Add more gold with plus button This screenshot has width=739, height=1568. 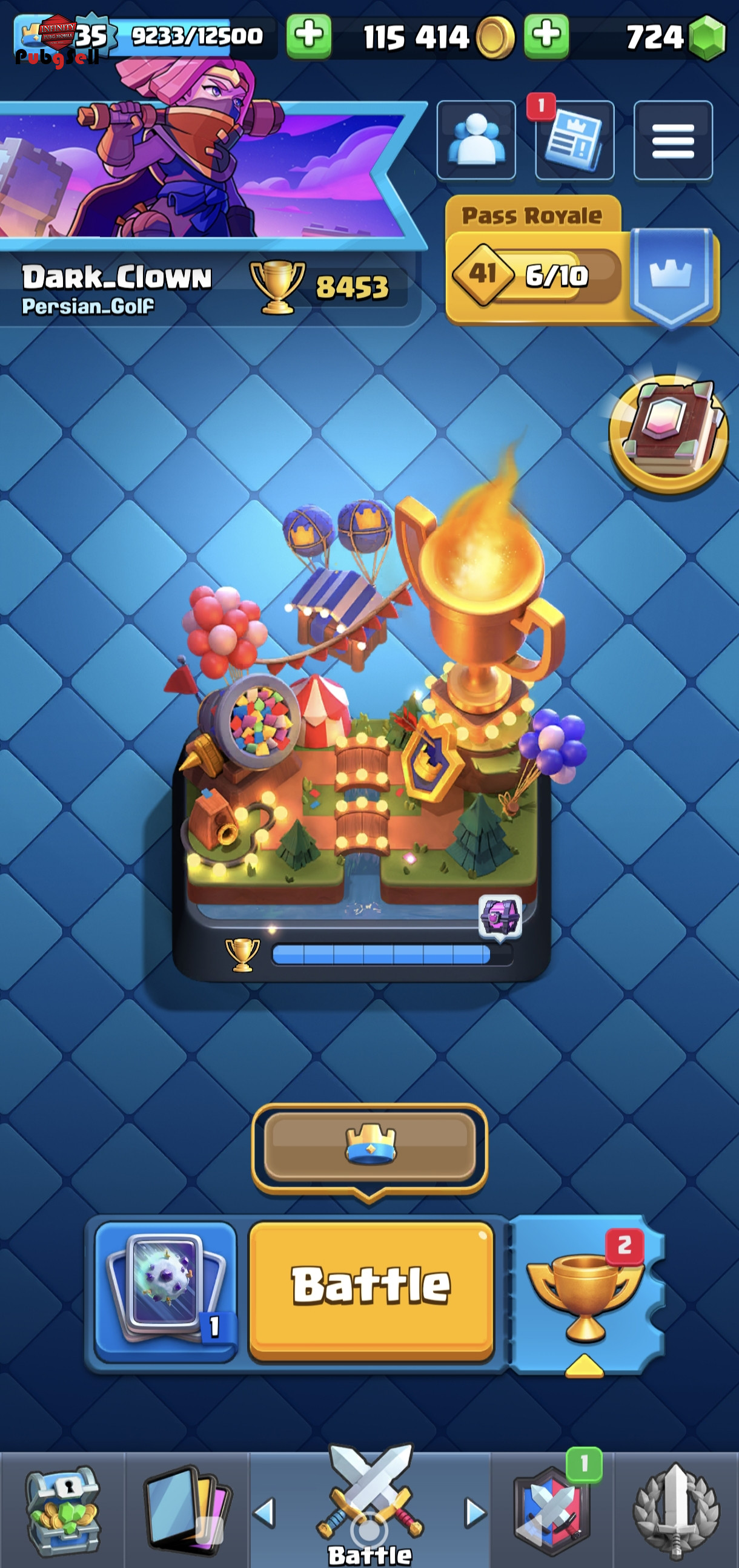(x=546, y=36)
